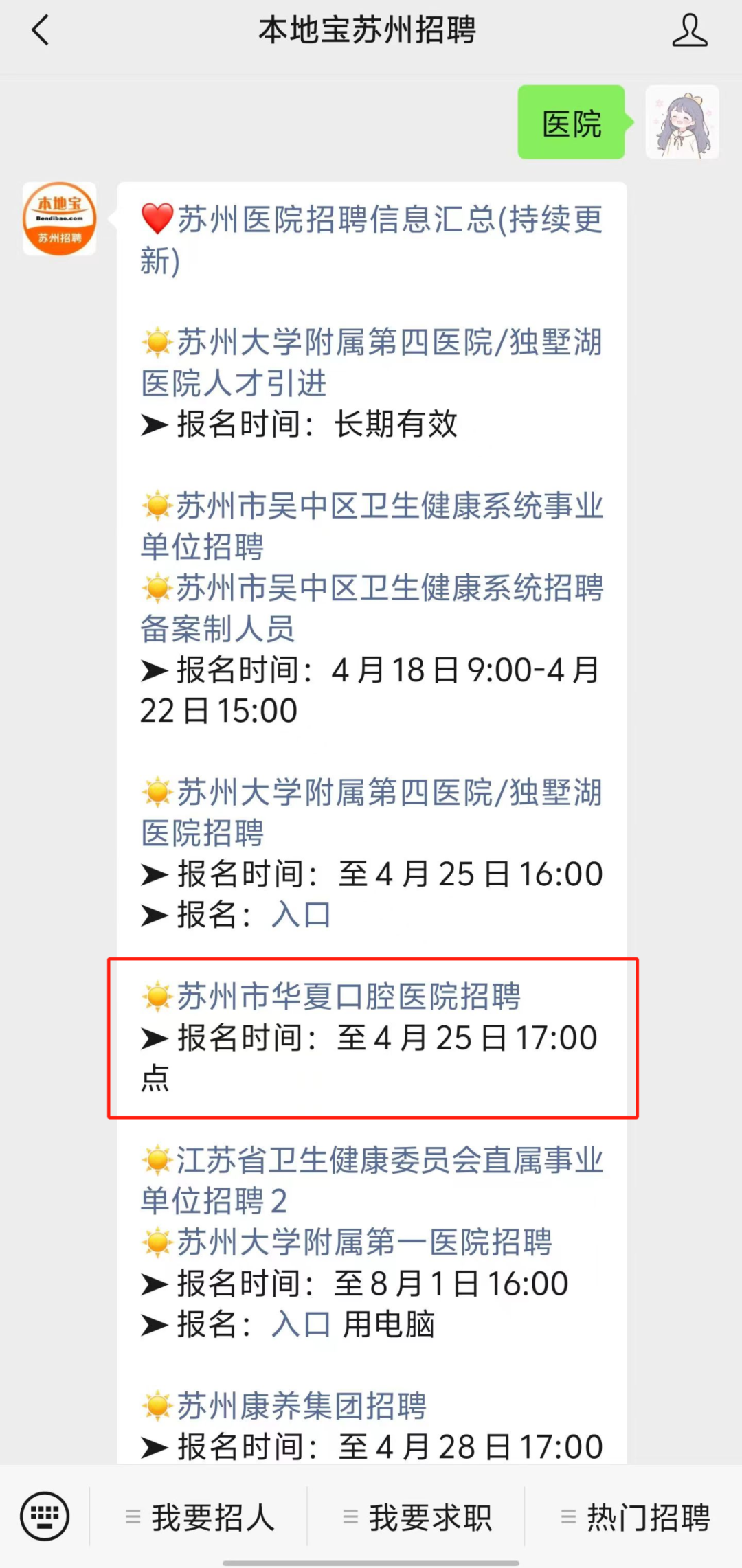
Task: Open 苏州医院招聘信息汇总 link
Action: coord(372,240)
